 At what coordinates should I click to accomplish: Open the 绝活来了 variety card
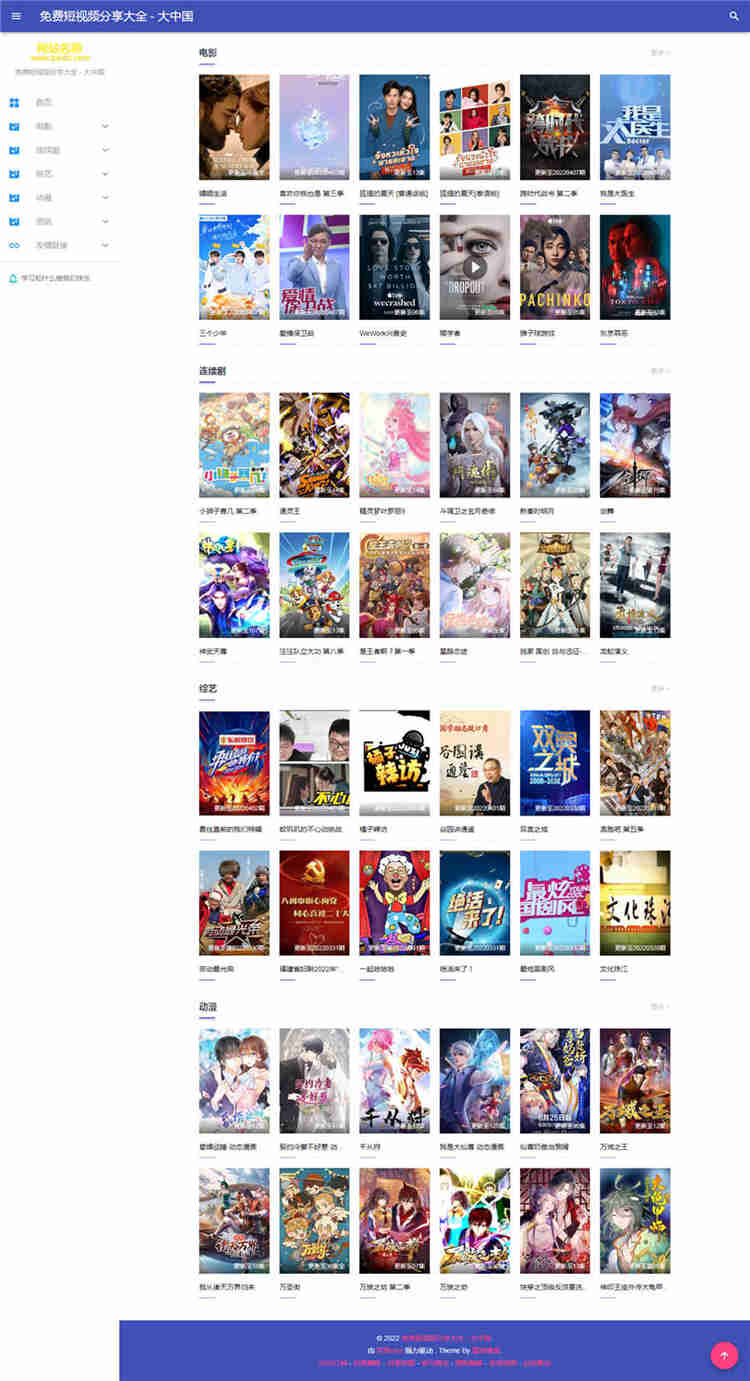[x=475, y=903]
